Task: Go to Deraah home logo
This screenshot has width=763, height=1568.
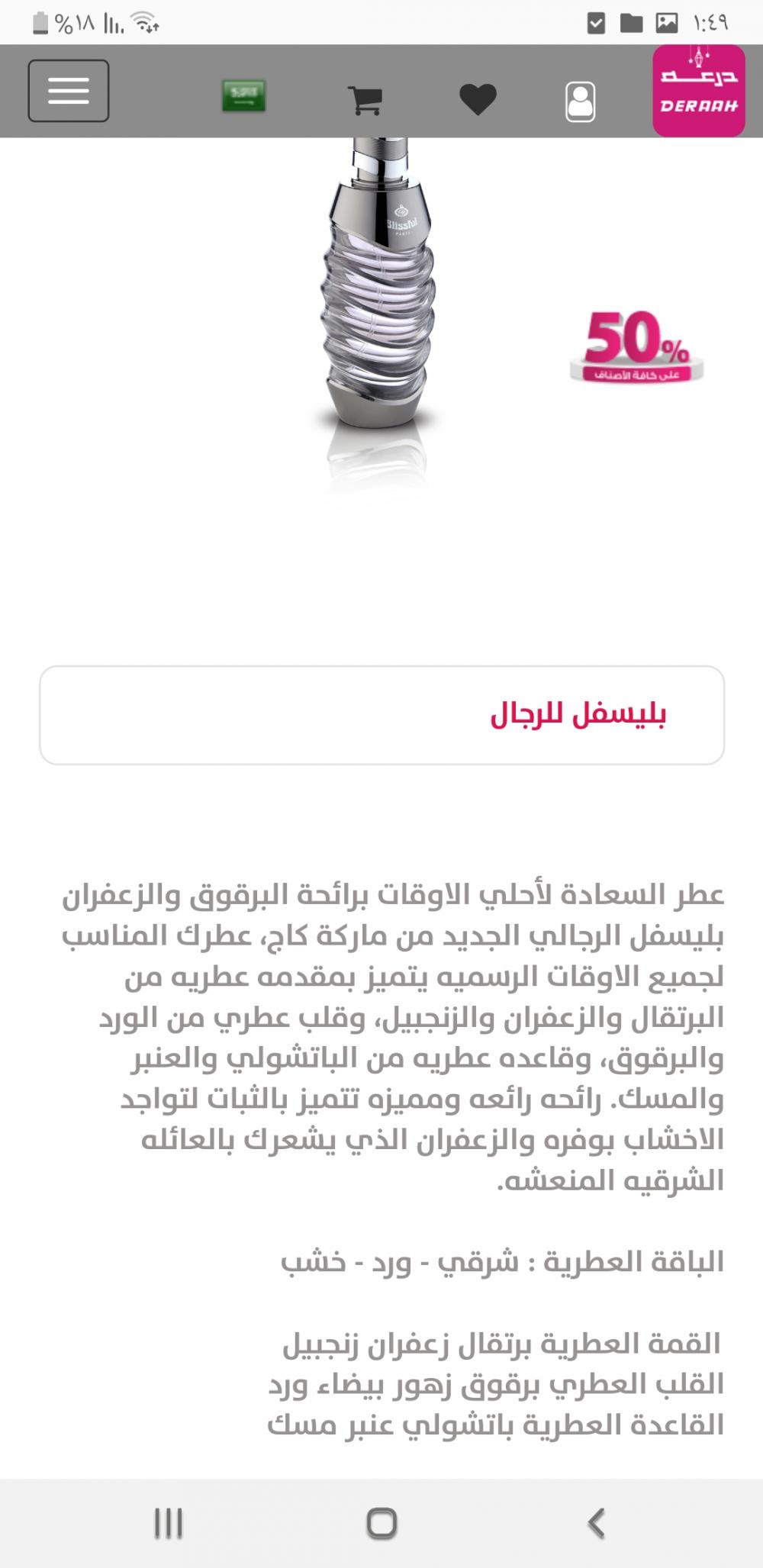Action: coord(698,91)
